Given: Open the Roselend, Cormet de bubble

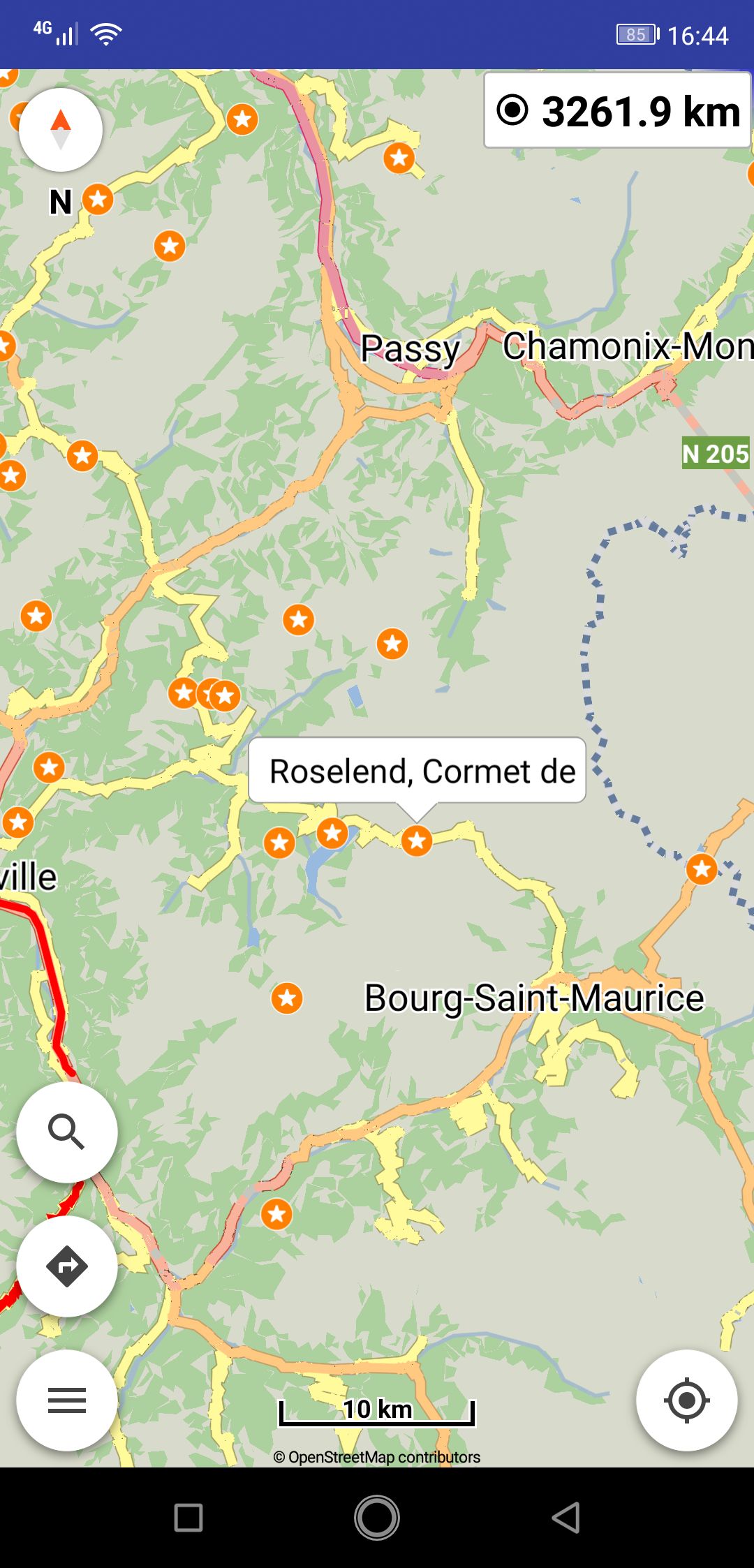Looking at the screenshot, I should [417, 771].
